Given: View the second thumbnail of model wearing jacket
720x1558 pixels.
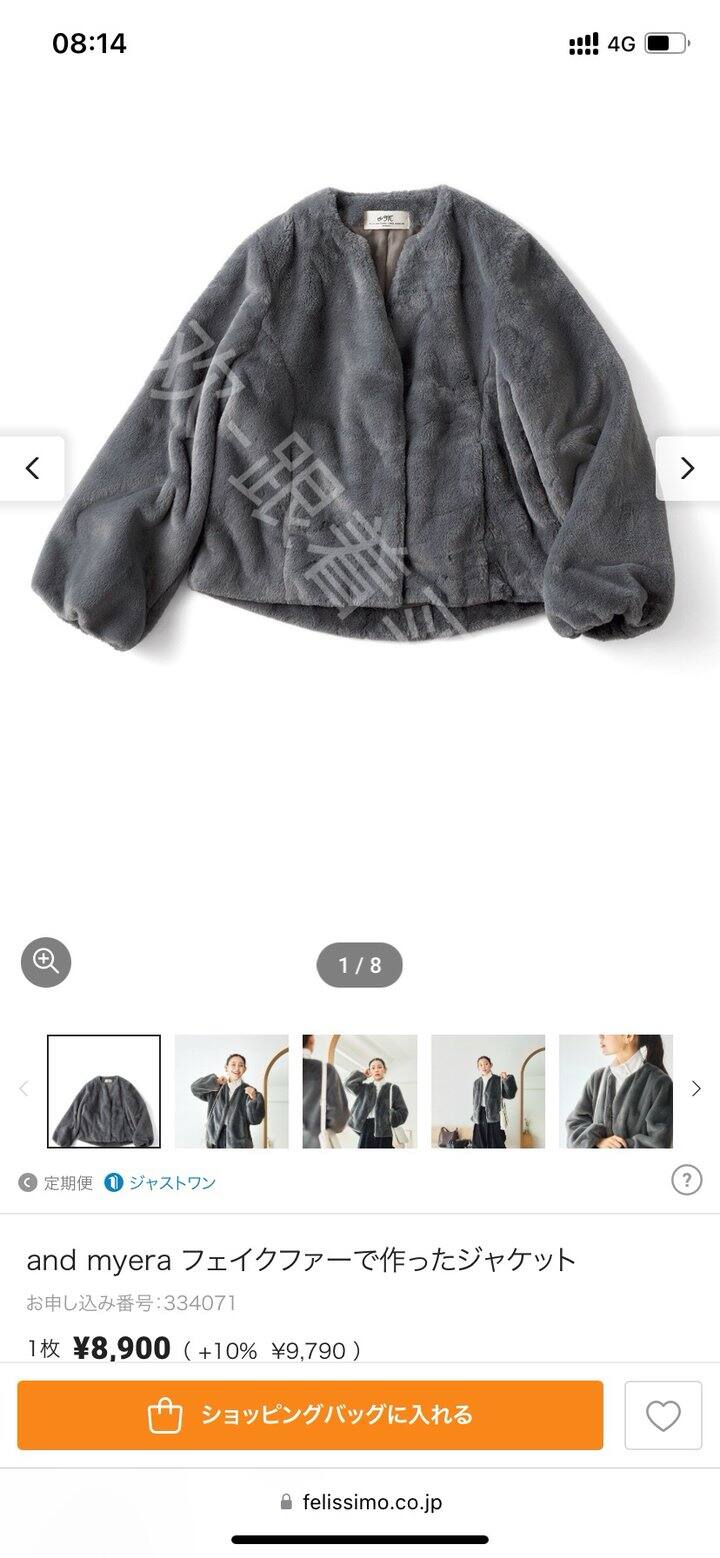Looking at the screenshot, I should click(232, 1091).
